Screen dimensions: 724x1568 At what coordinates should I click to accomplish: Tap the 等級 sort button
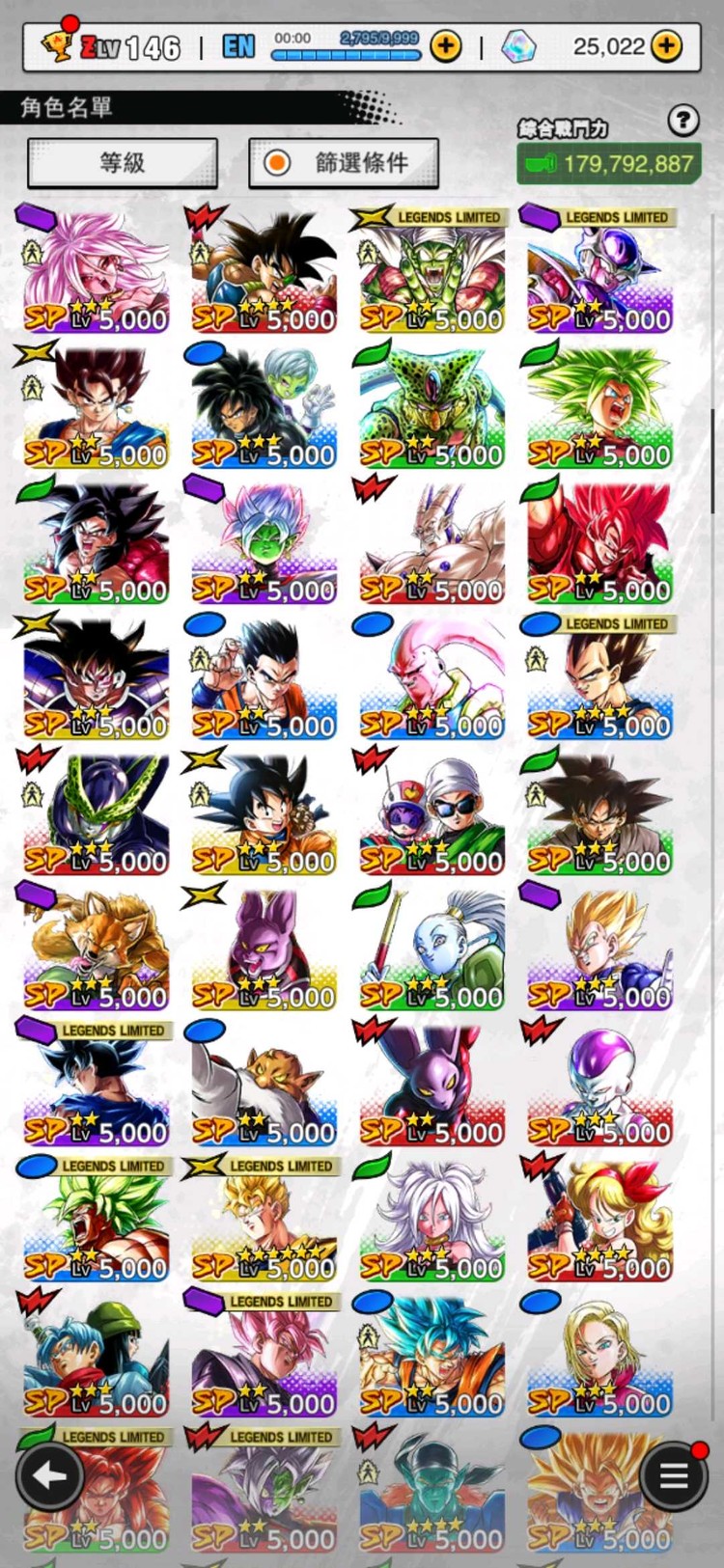[123, 163]
